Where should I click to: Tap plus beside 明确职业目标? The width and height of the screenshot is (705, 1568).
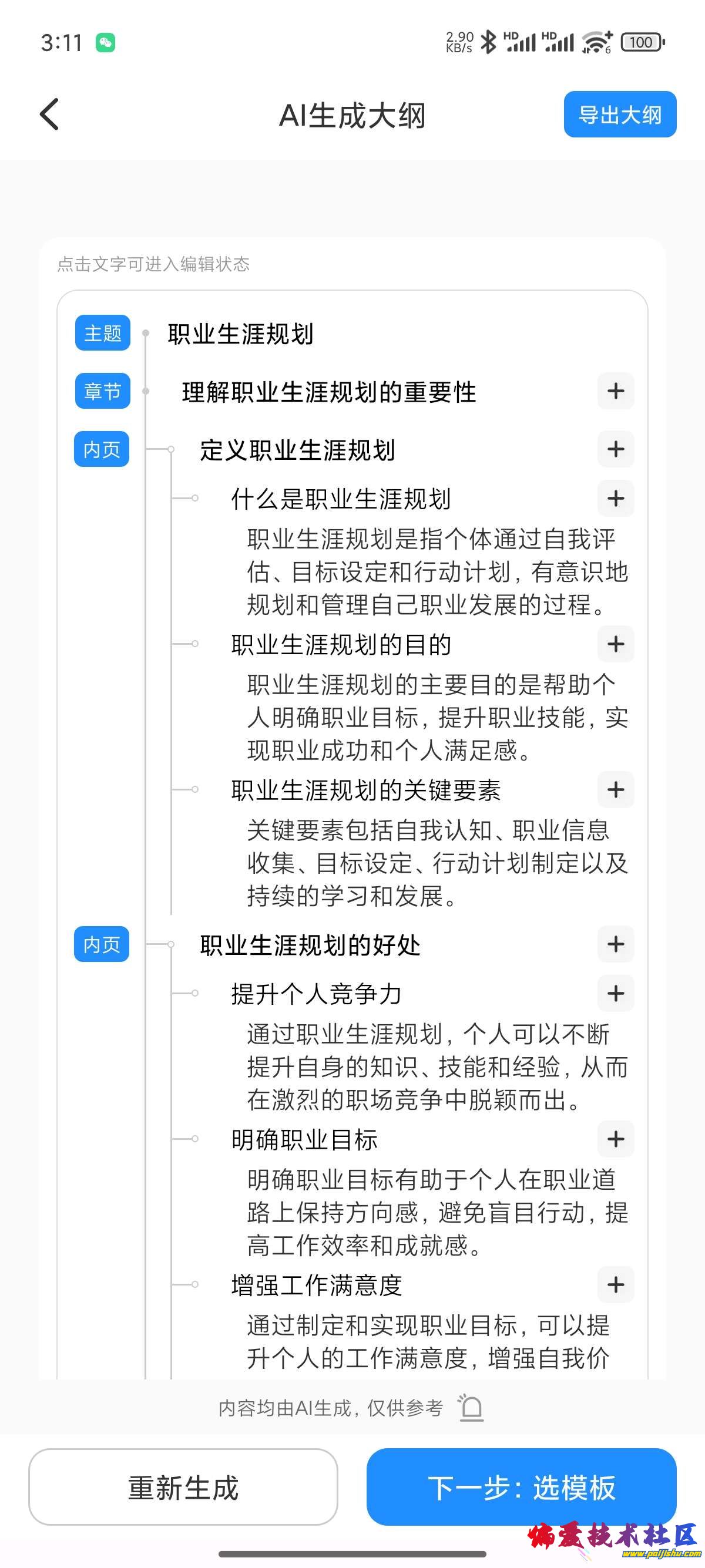tap(616, 1139)
